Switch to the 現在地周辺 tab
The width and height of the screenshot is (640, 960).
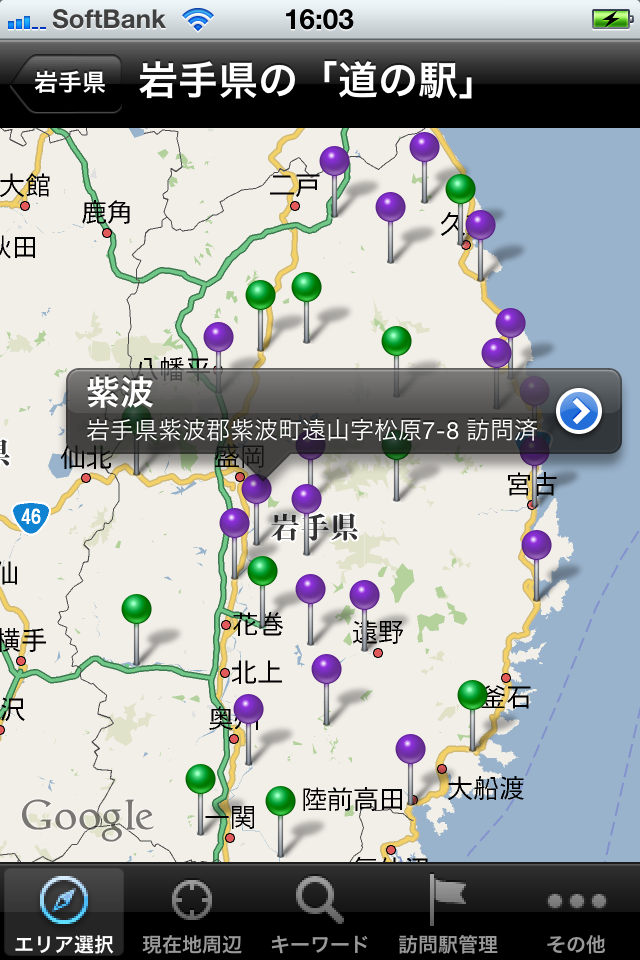pos(192,912)
